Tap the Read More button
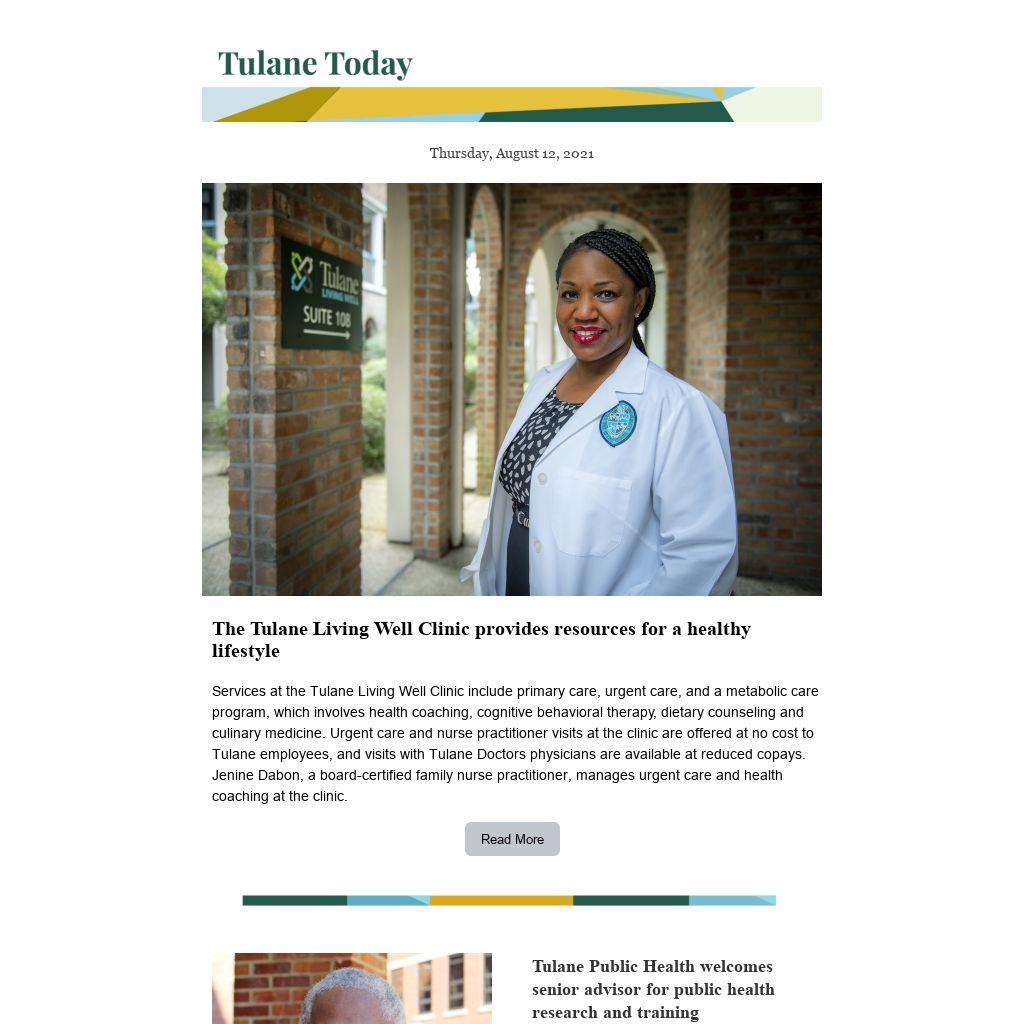The height and width of the screenshot is (1024, 1024). tap(512, 839)
